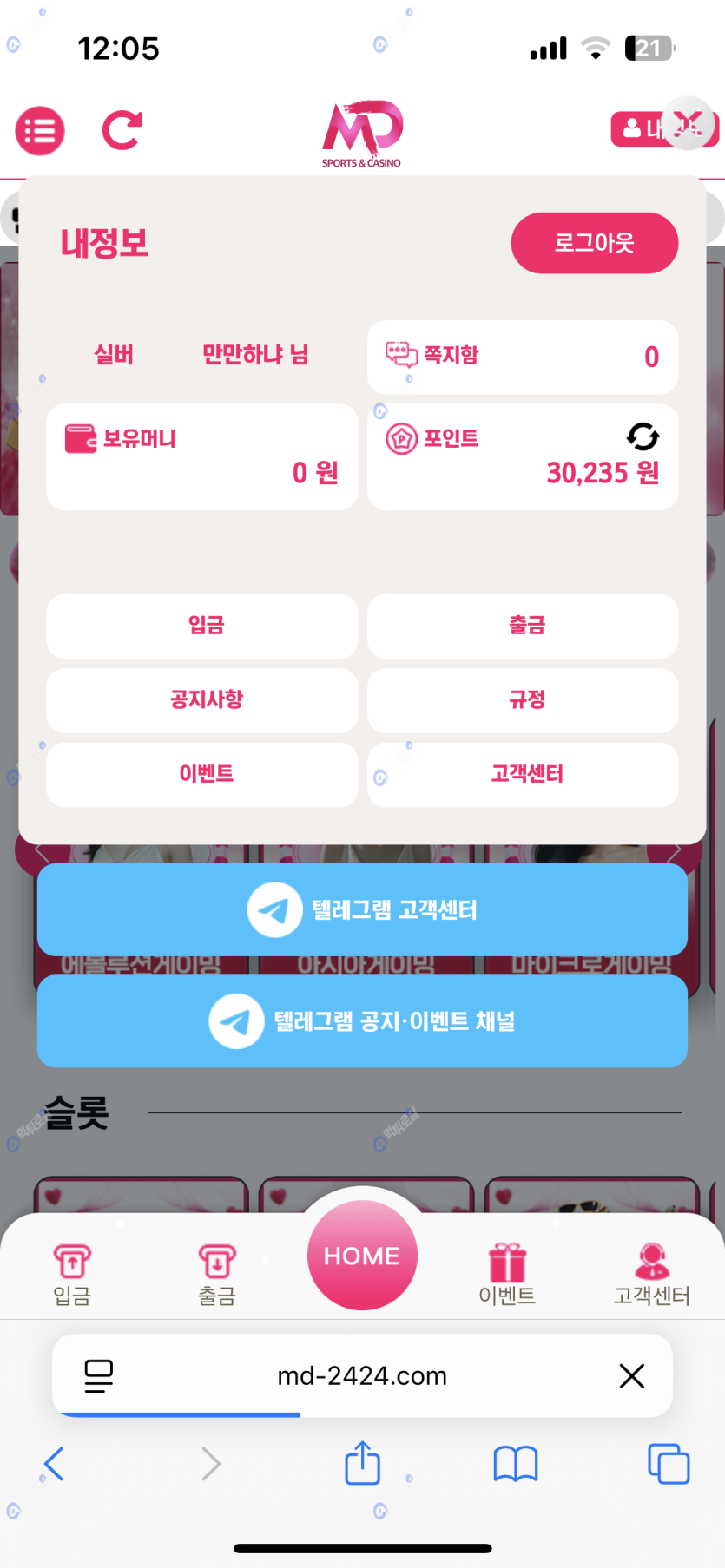725x1568 pixels.
Task: Close the 내정보 panel
Action: [x=688, y=124]
